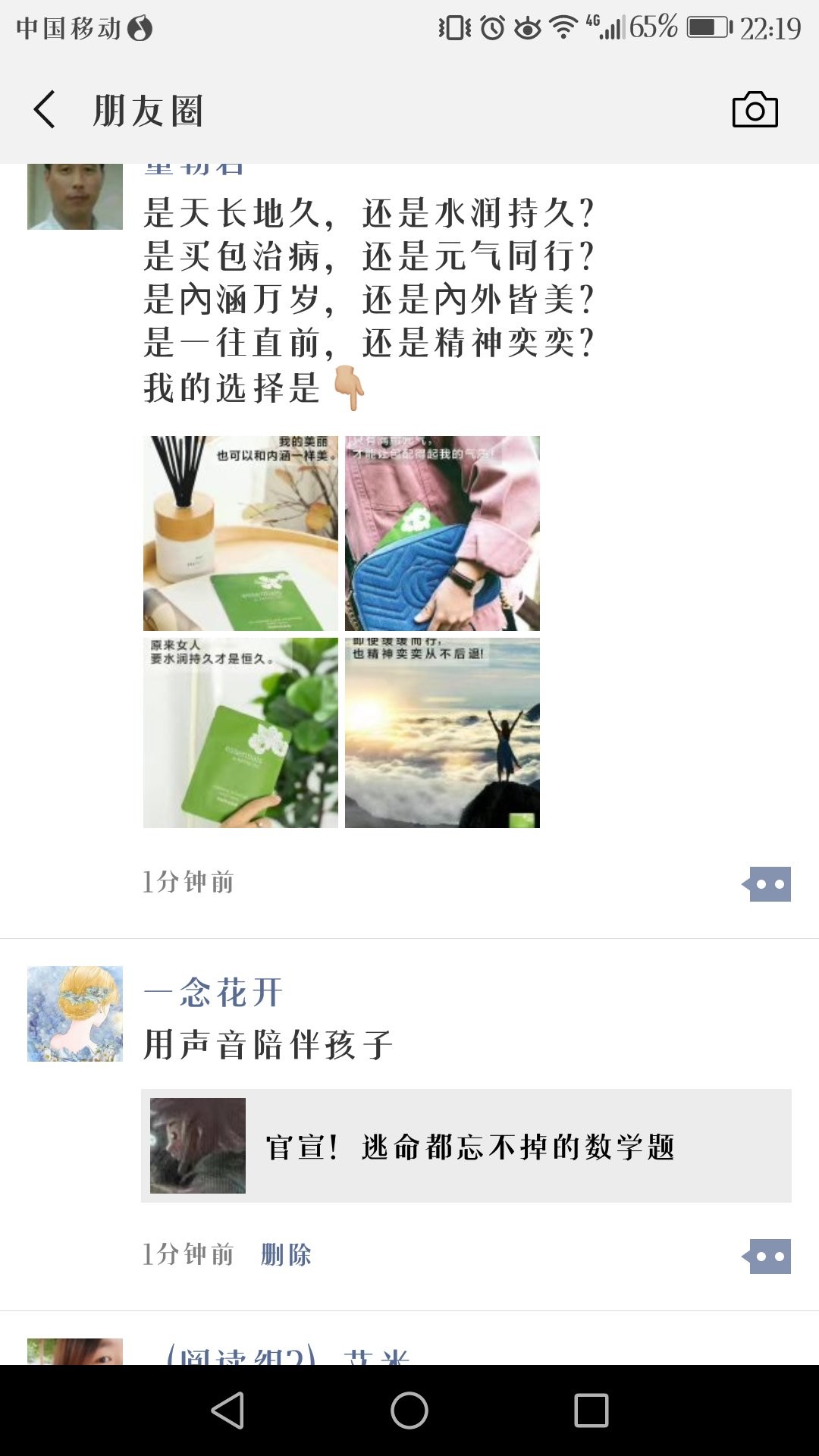Open the hand holding green mask photo

point(240,733)
